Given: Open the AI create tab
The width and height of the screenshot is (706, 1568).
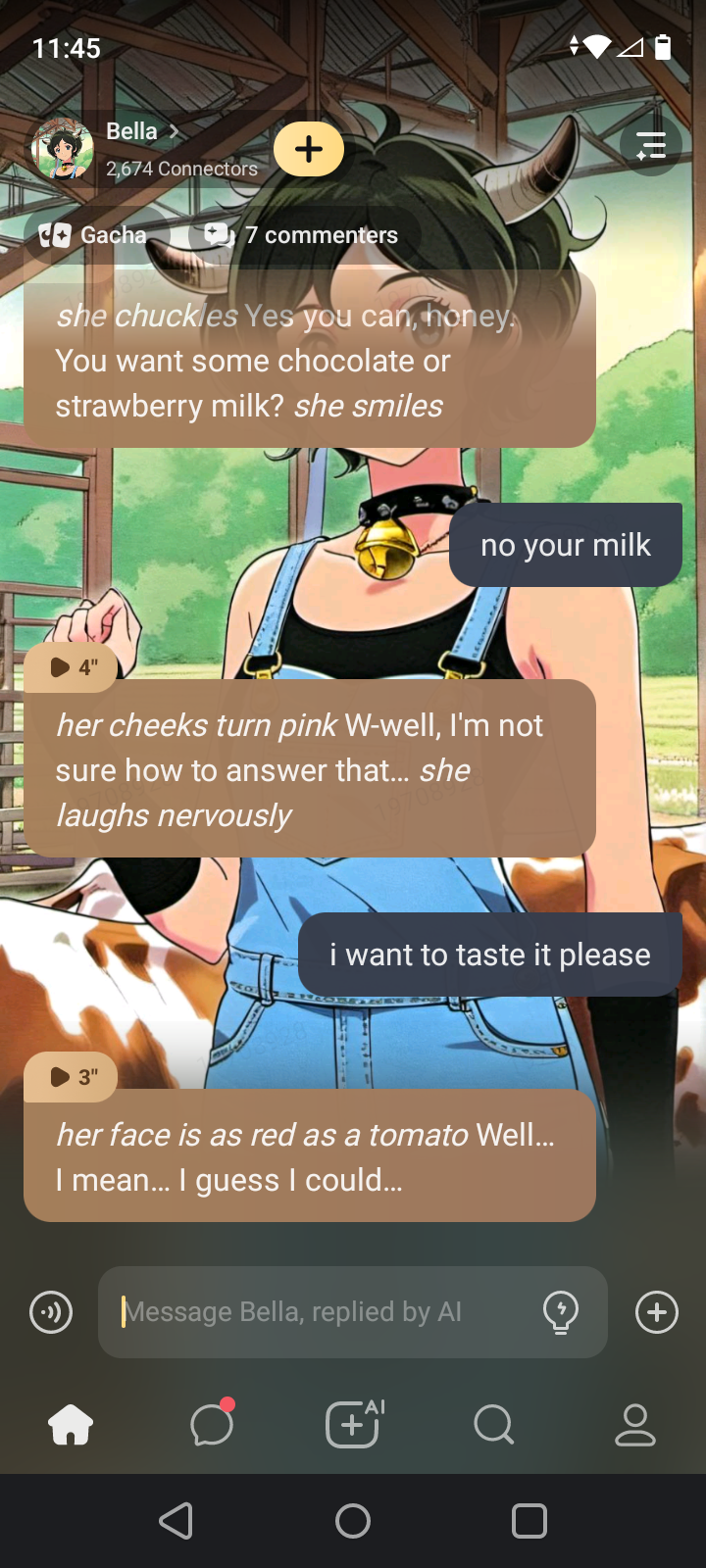Looking at the screenshot, I should click(353, 1424).
